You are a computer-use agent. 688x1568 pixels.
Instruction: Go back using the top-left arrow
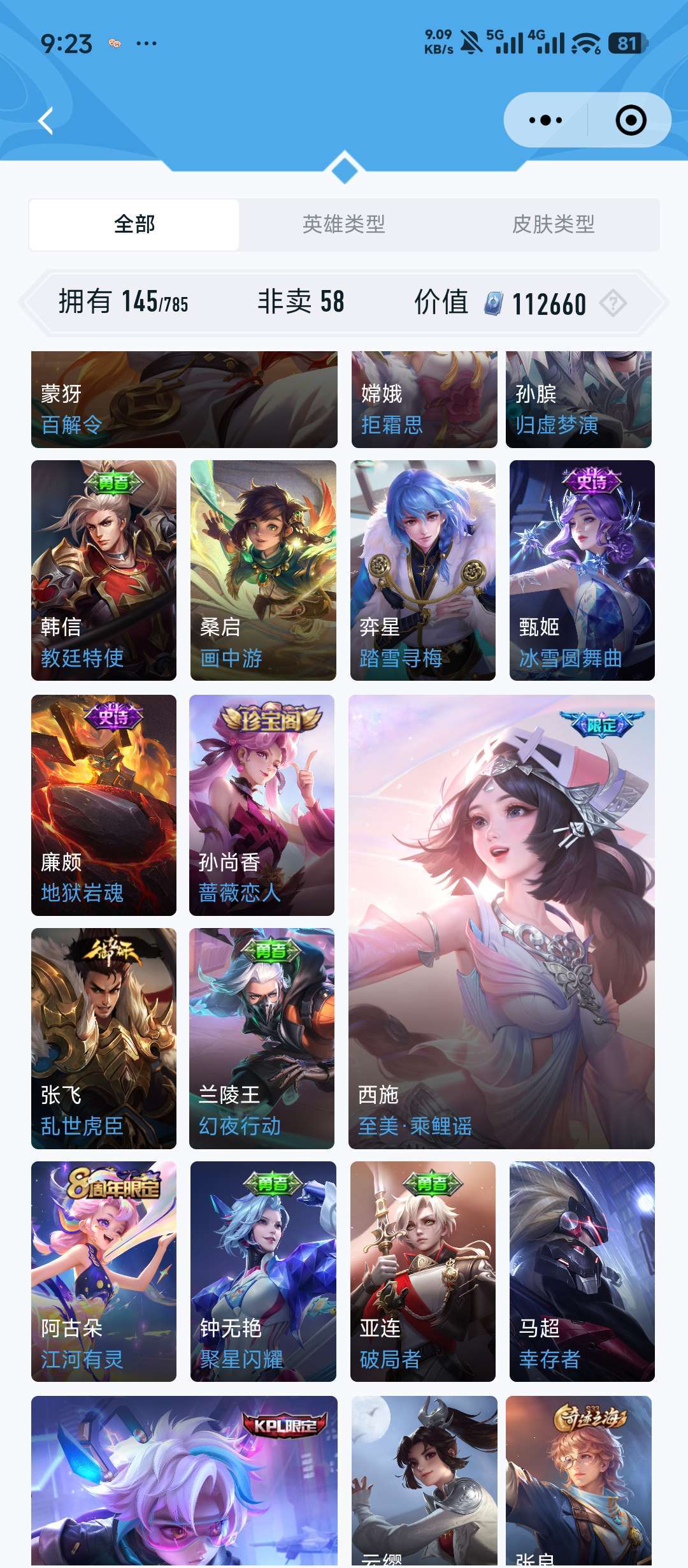(46, 121)
